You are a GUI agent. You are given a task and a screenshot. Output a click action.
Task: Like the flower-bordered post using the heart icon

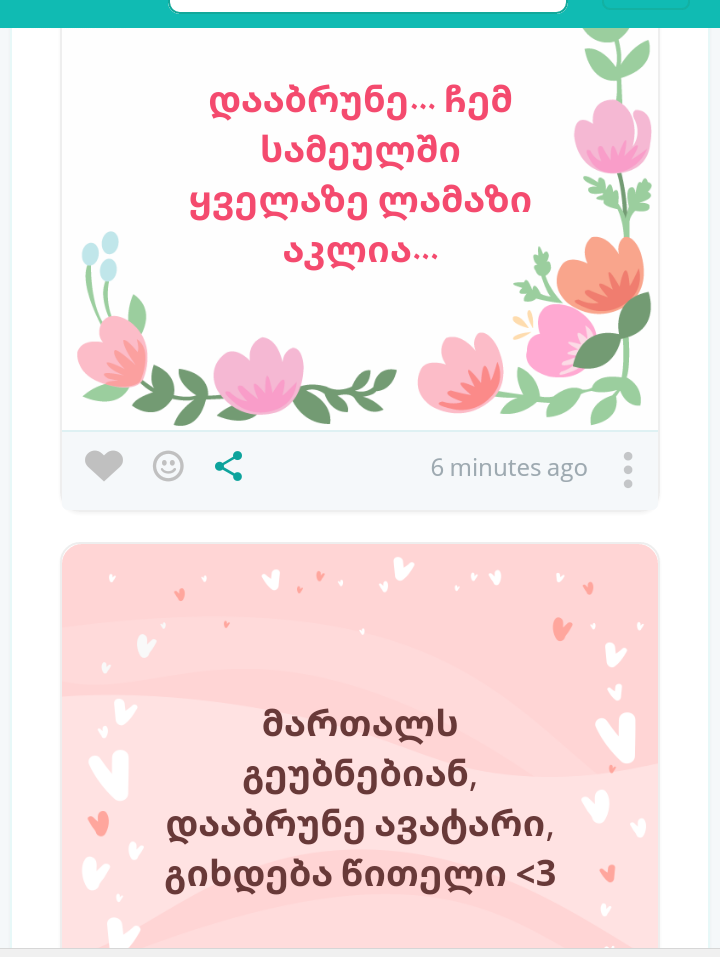pos(104,466)
